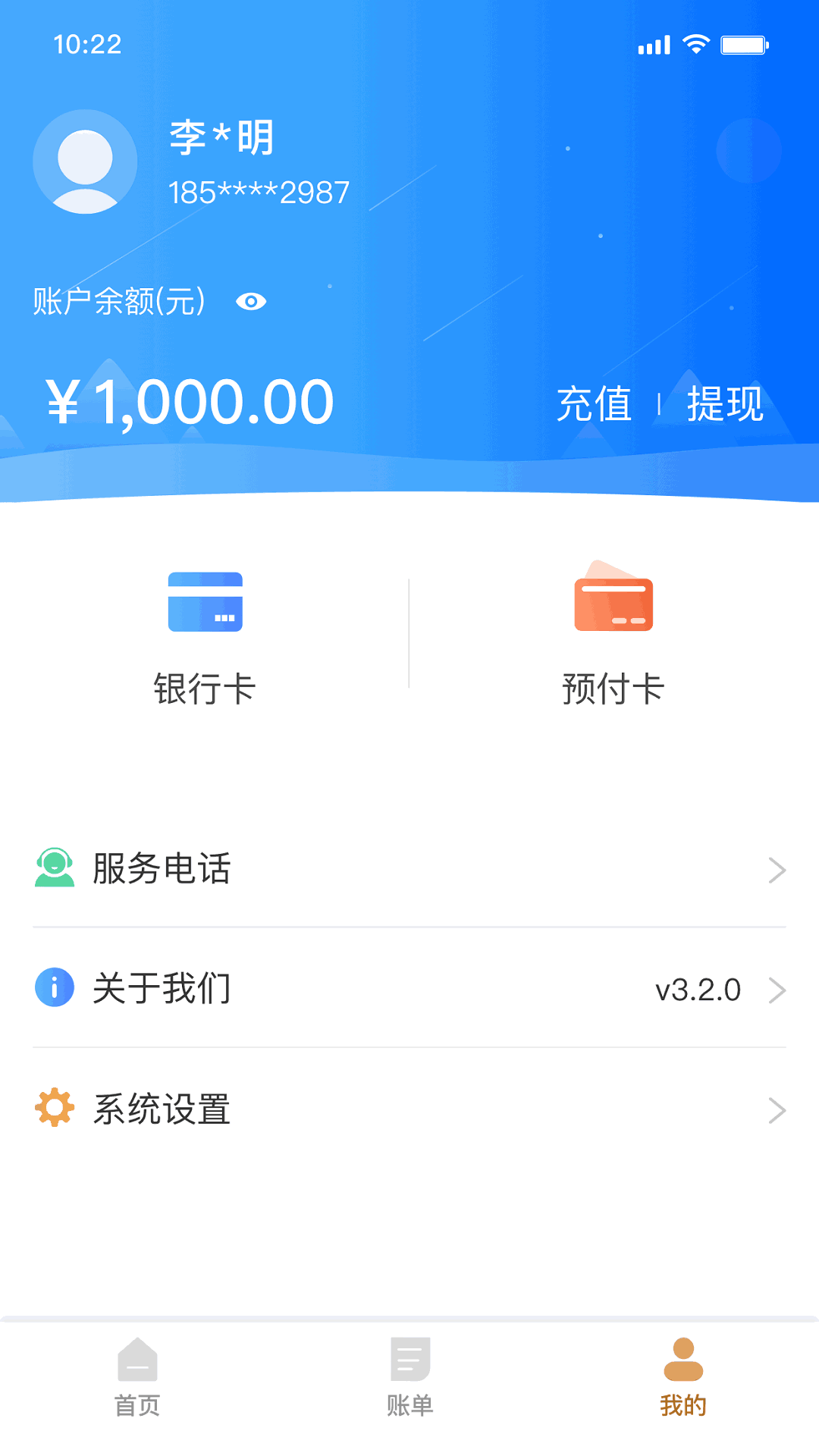Screen dimensions: 819x1456
Task: Switch to the 首页 home tab
Action: click(x=137, y=1376)
